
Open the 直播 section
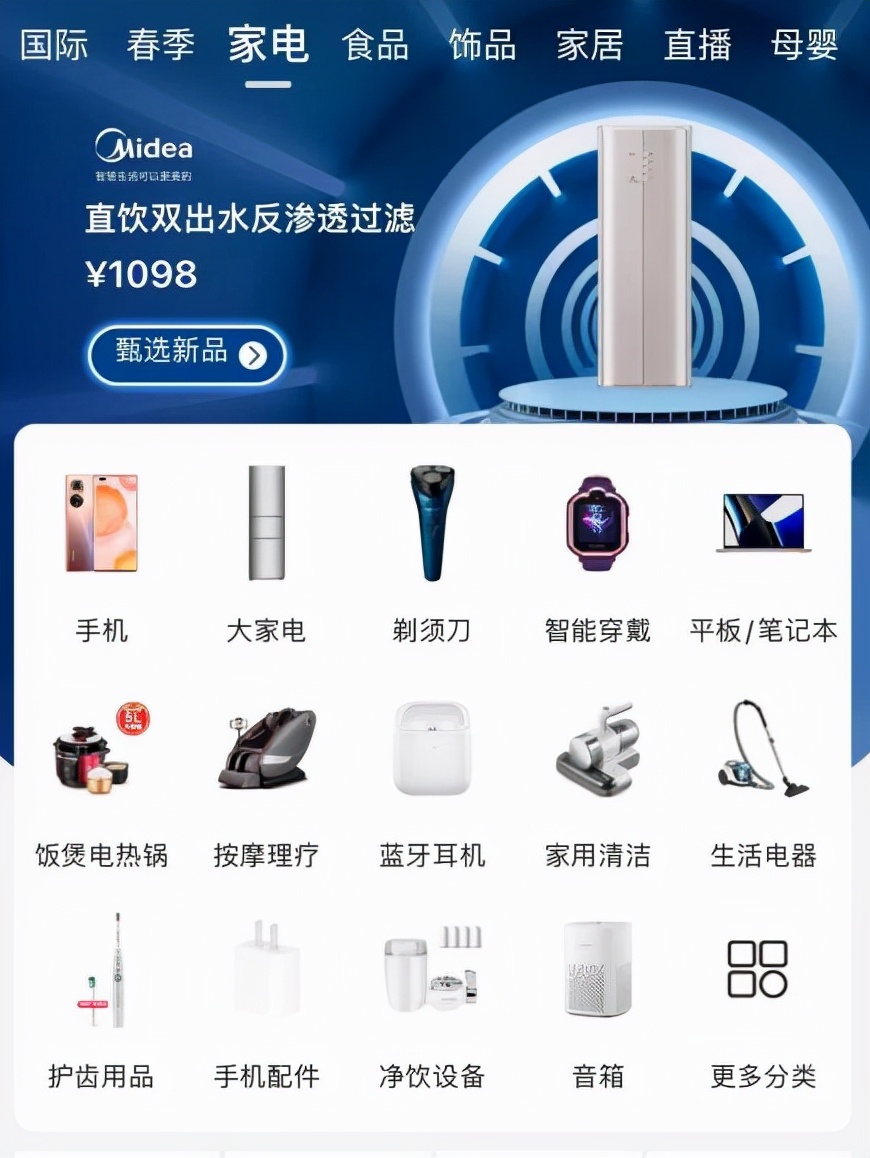(698, 45)
